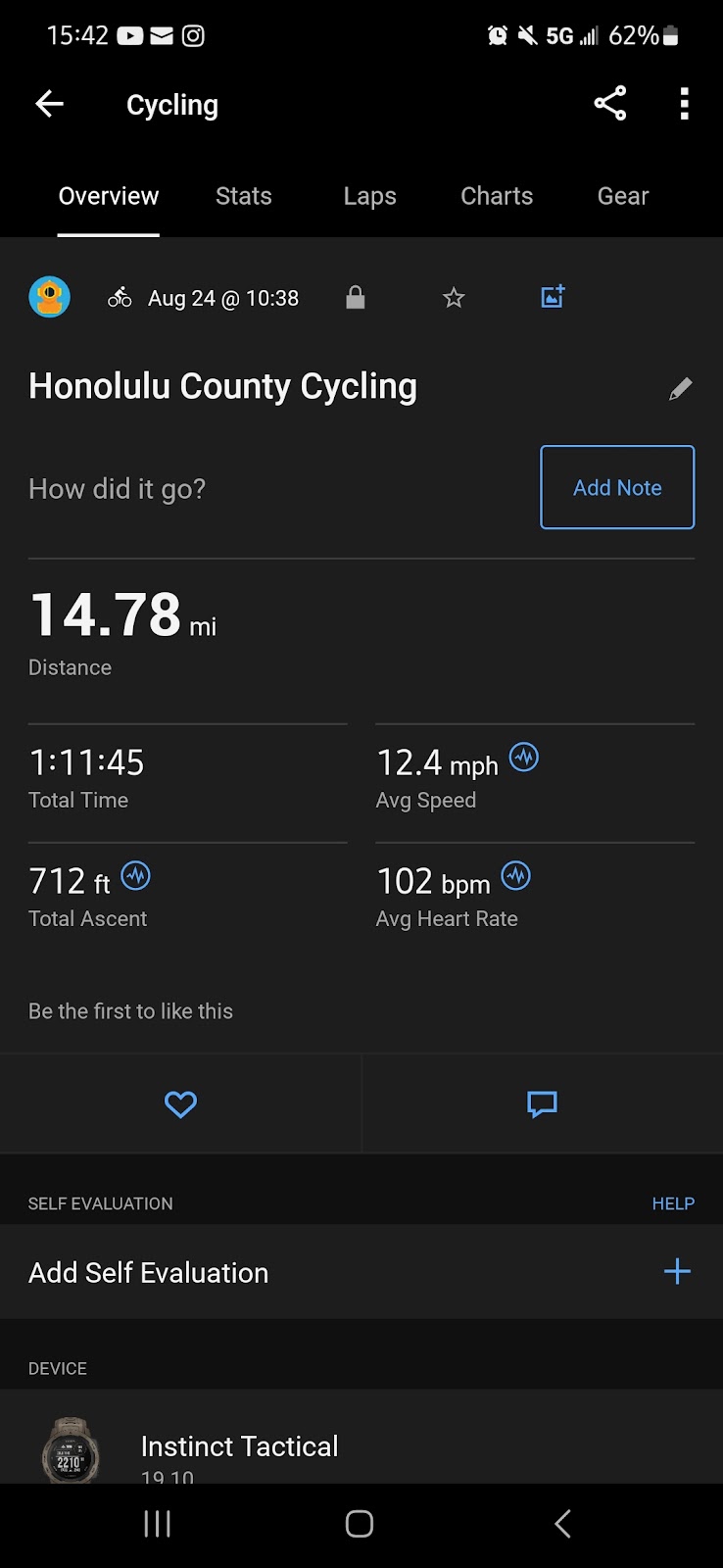723x1568 pixels.
Task: Switch to the Stats tab
Action: point(244,196)
